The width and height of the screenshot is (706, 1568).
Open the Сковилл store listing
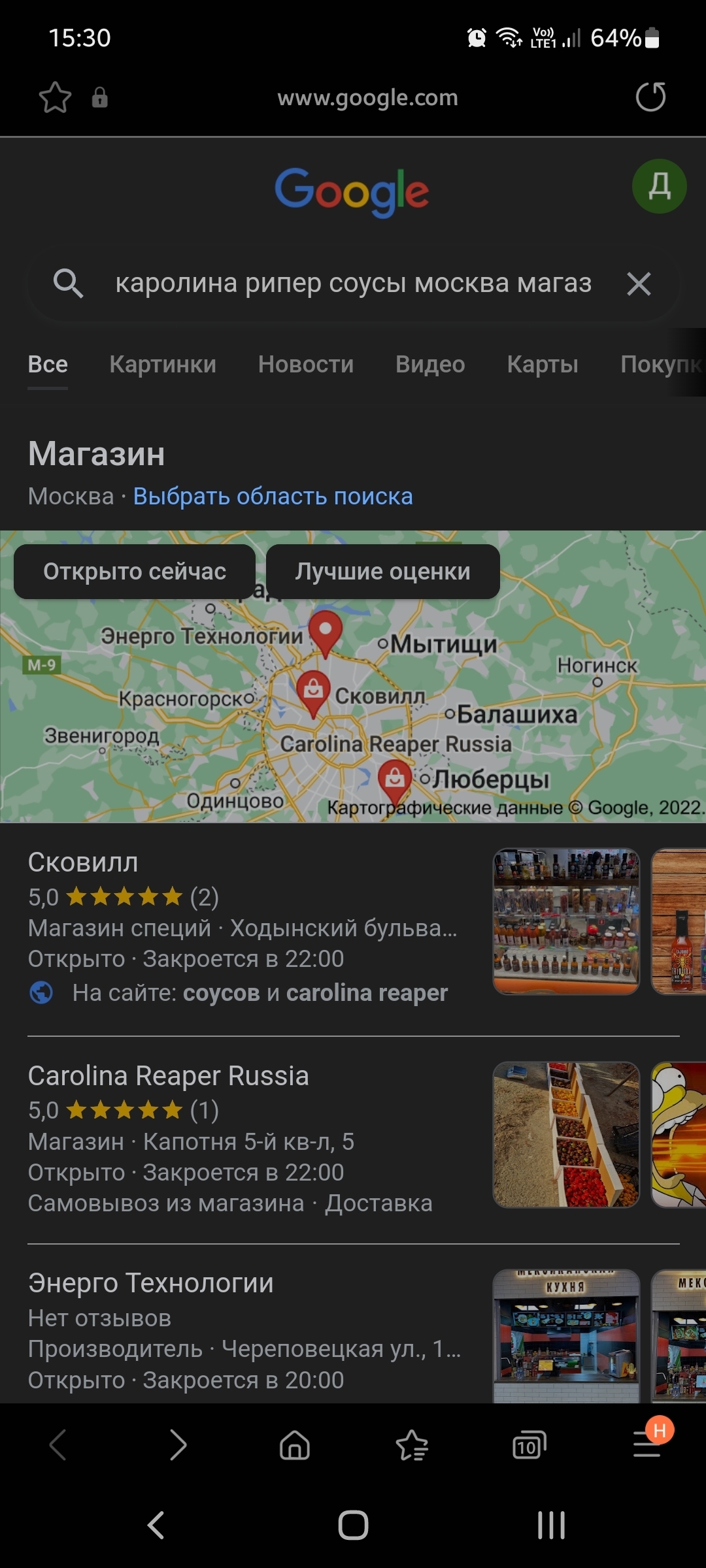[84, 863]
